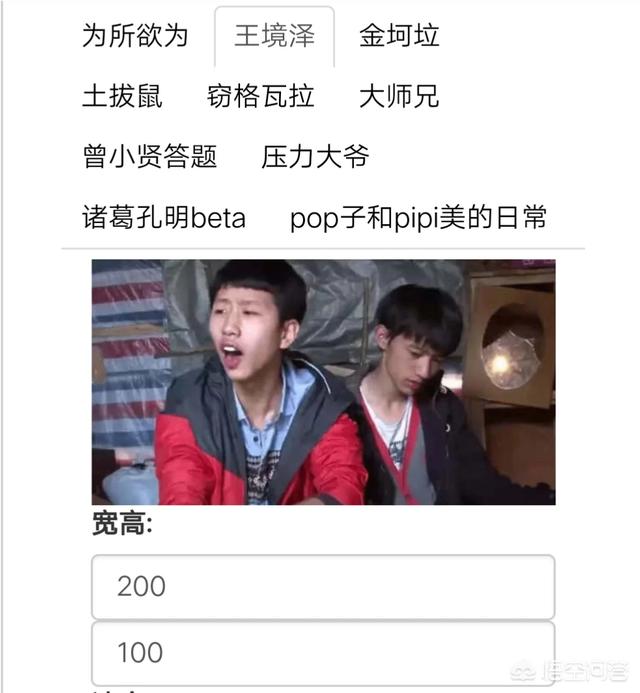
Task: Choose the 窃格瓦拉 tab
Action: [260, 97]
